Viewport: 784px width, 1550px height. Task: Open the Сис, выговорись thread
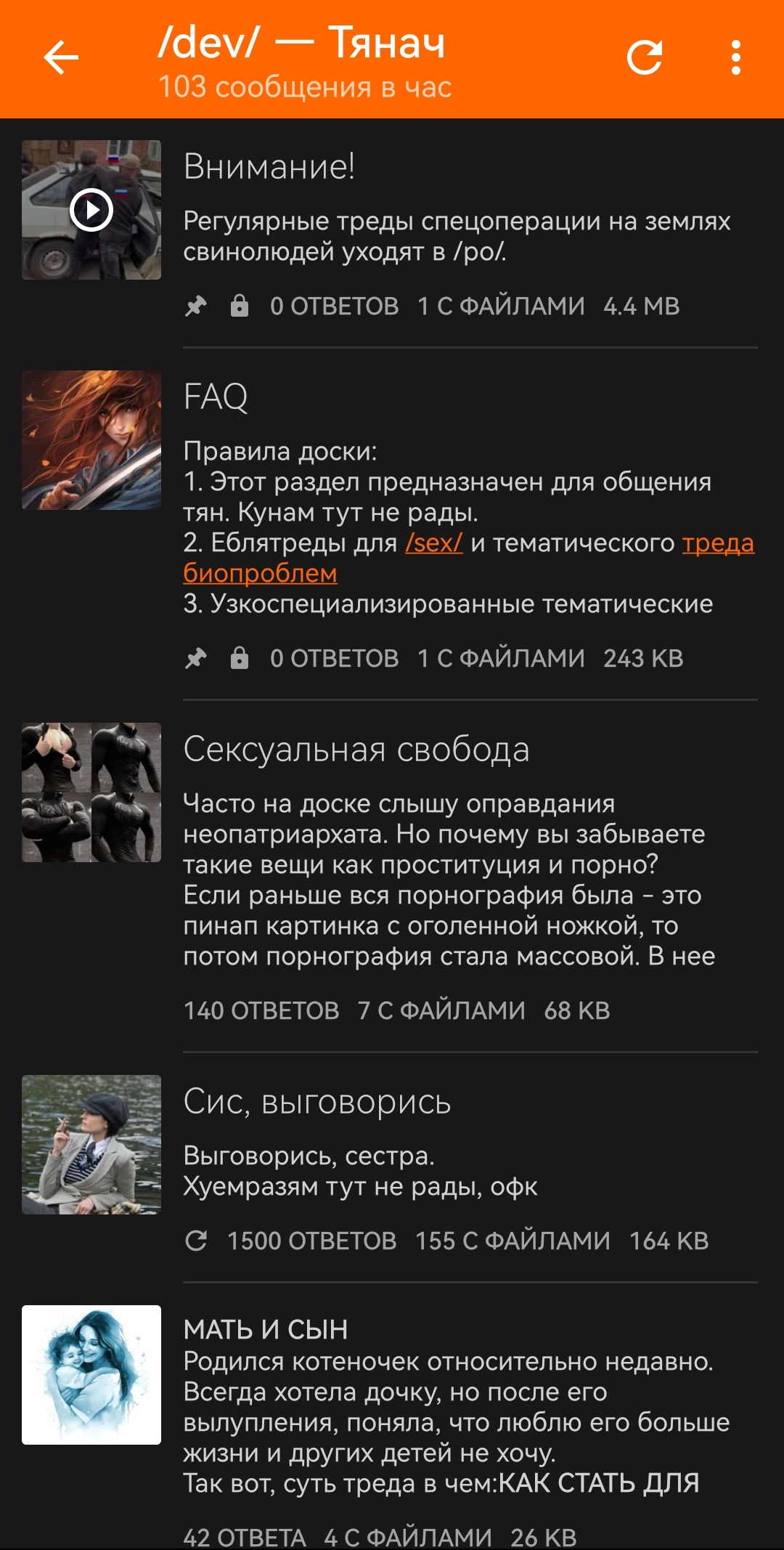(x=317, y=1102)
